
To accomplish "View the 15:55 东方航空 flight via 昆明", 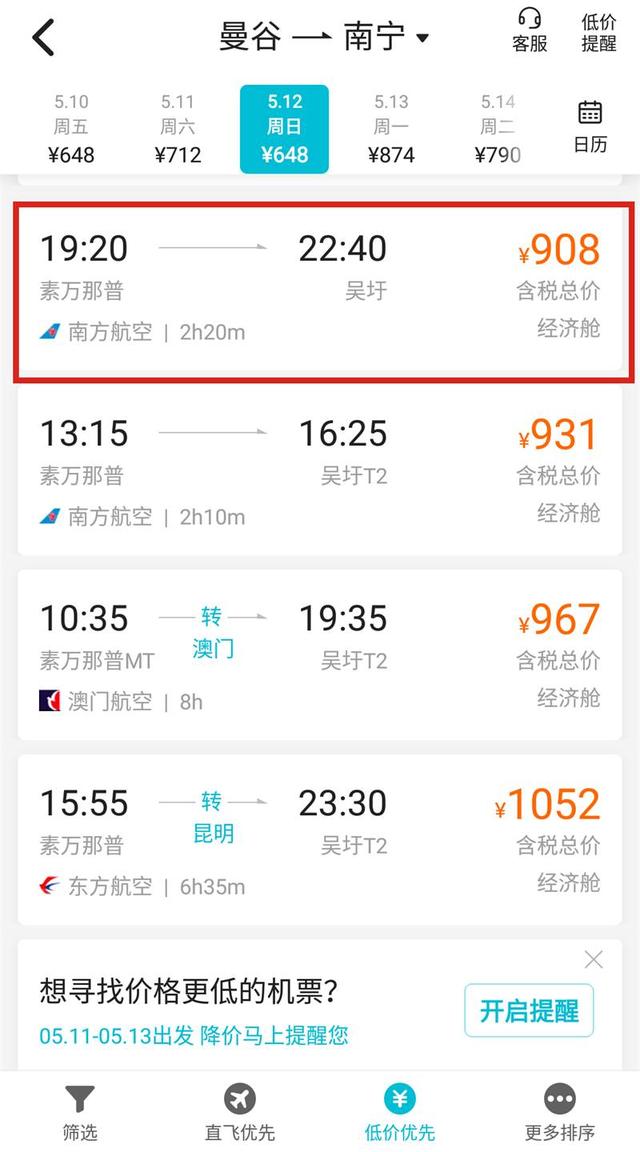I will coord(320,840).
